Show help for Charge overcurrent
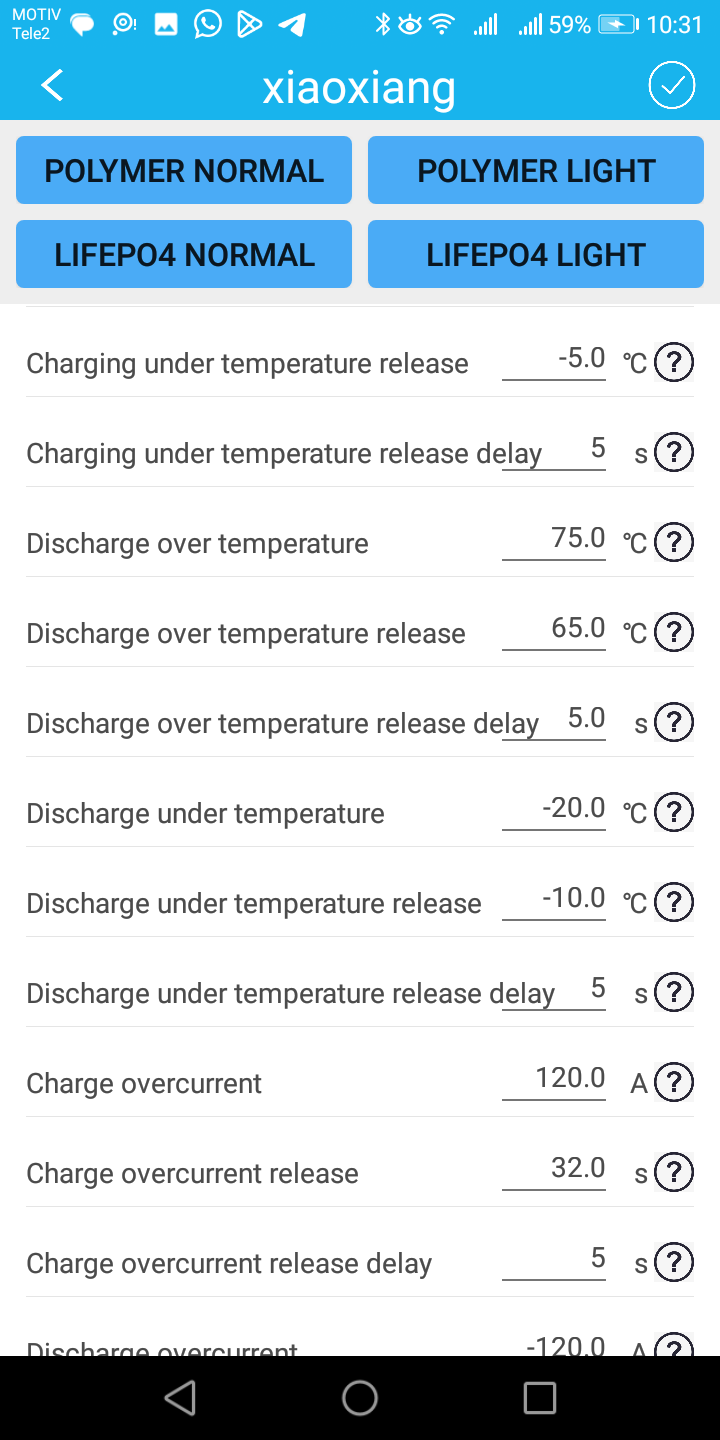Screen dimensions: 720x1440 (674, 1082)
